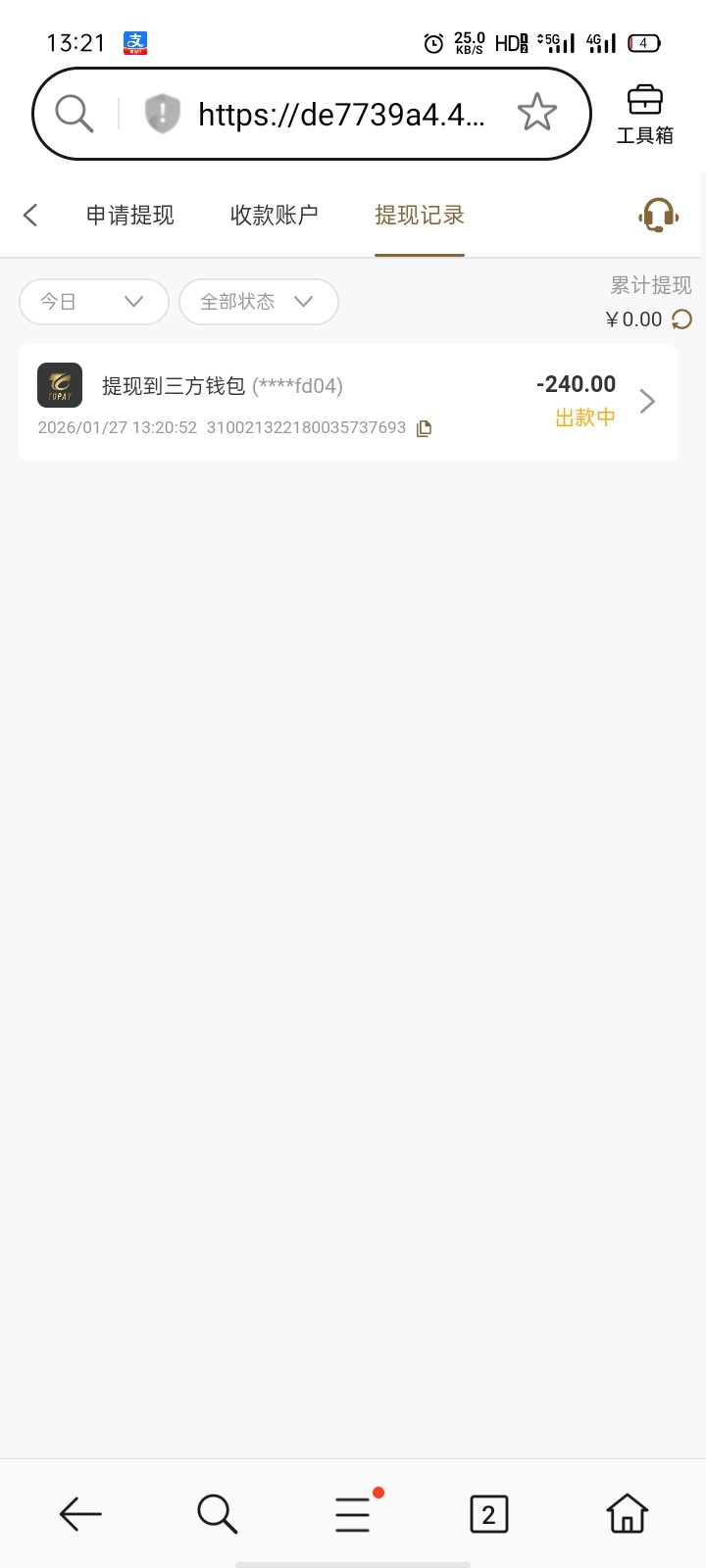Switch to the 申请提现 tab

(x=130, y=215)
